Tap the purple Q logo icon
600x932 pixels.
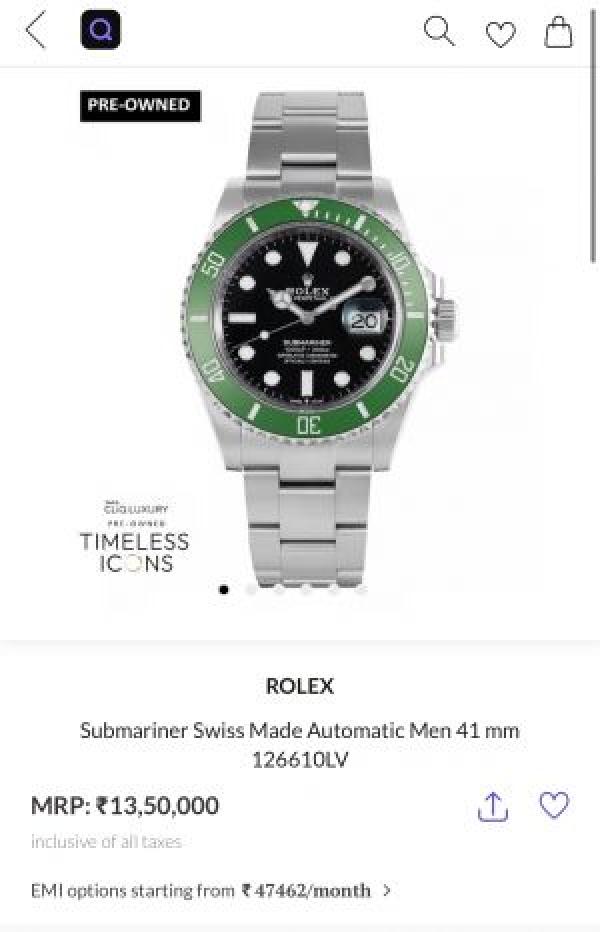(x=100, y=30)
